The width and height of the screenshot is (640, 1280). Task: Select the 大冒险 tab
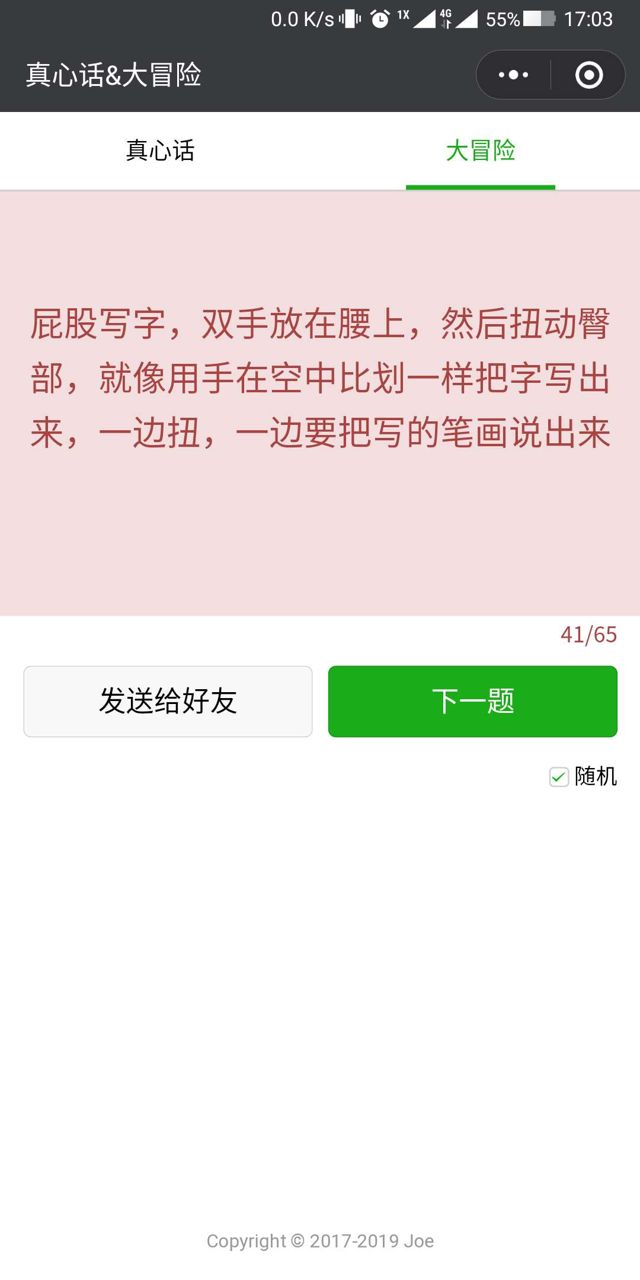tap(480, 151)
